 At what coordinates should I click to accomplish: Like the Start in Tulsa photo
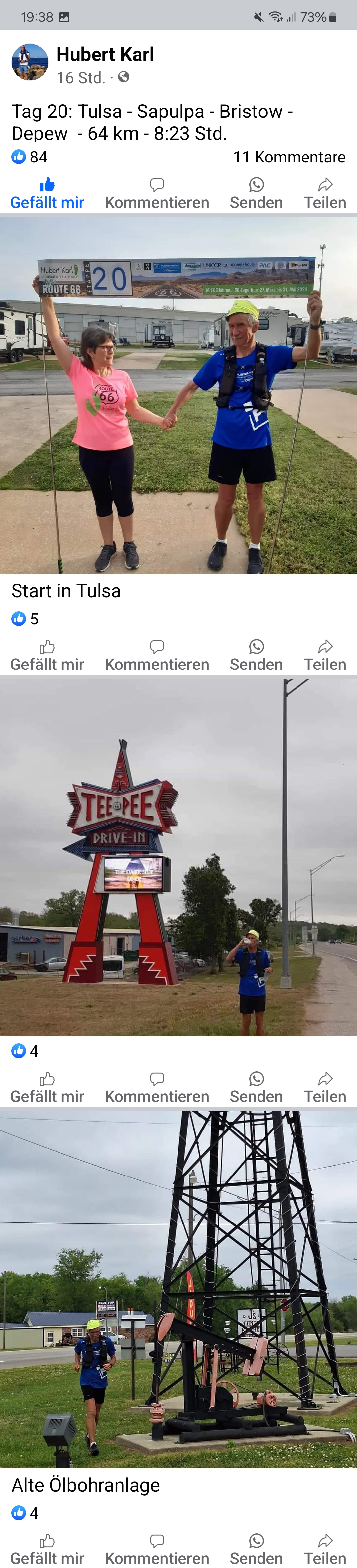47,656
